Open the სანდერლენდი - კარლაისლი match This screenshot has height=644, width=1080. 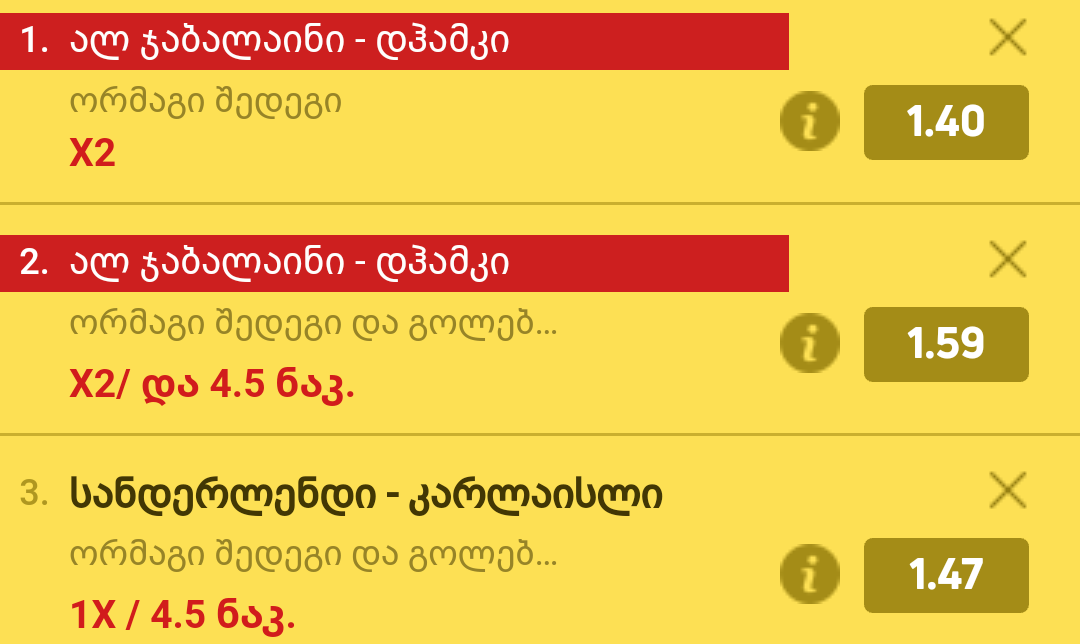click(x=366, y=494)
